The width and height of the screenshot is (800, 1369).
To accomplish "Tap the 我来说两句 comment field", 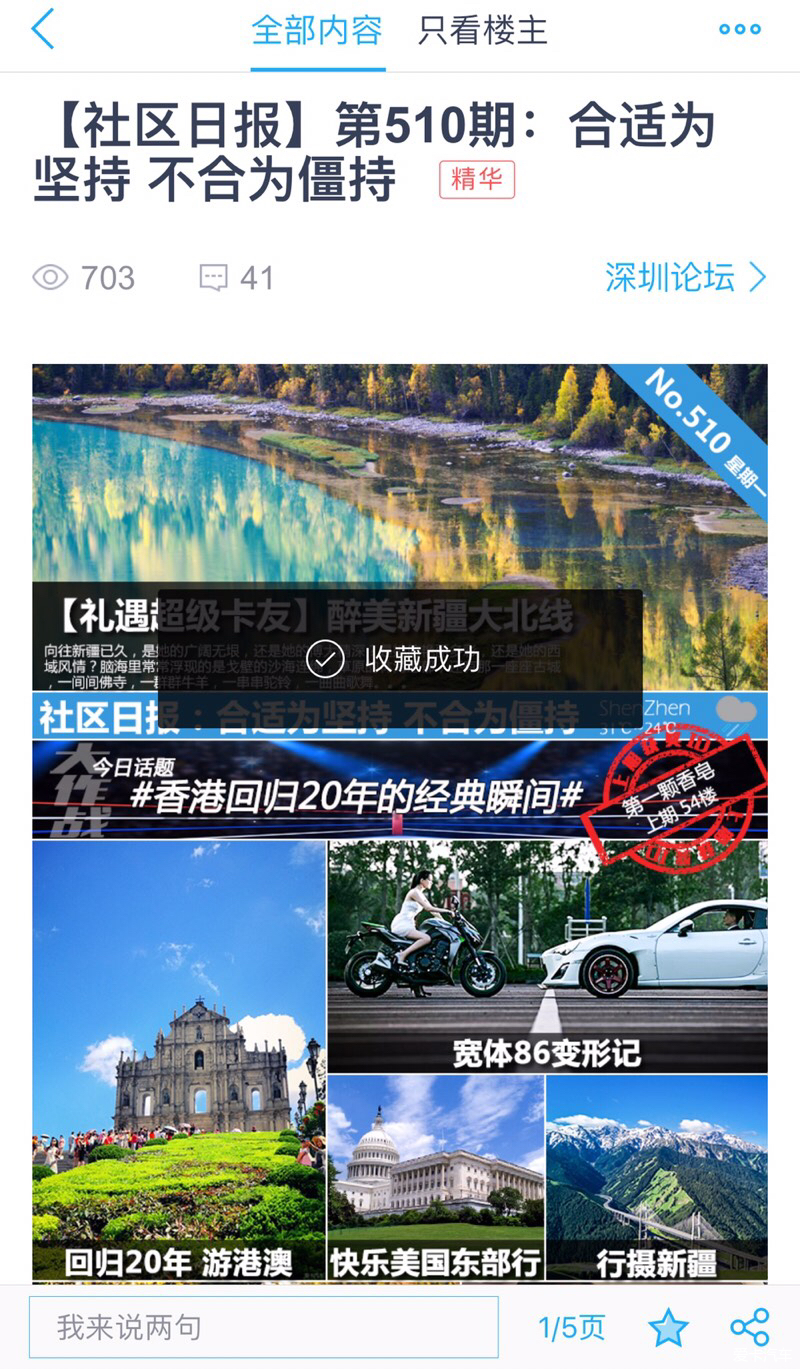I will (x=264, y=1327).
